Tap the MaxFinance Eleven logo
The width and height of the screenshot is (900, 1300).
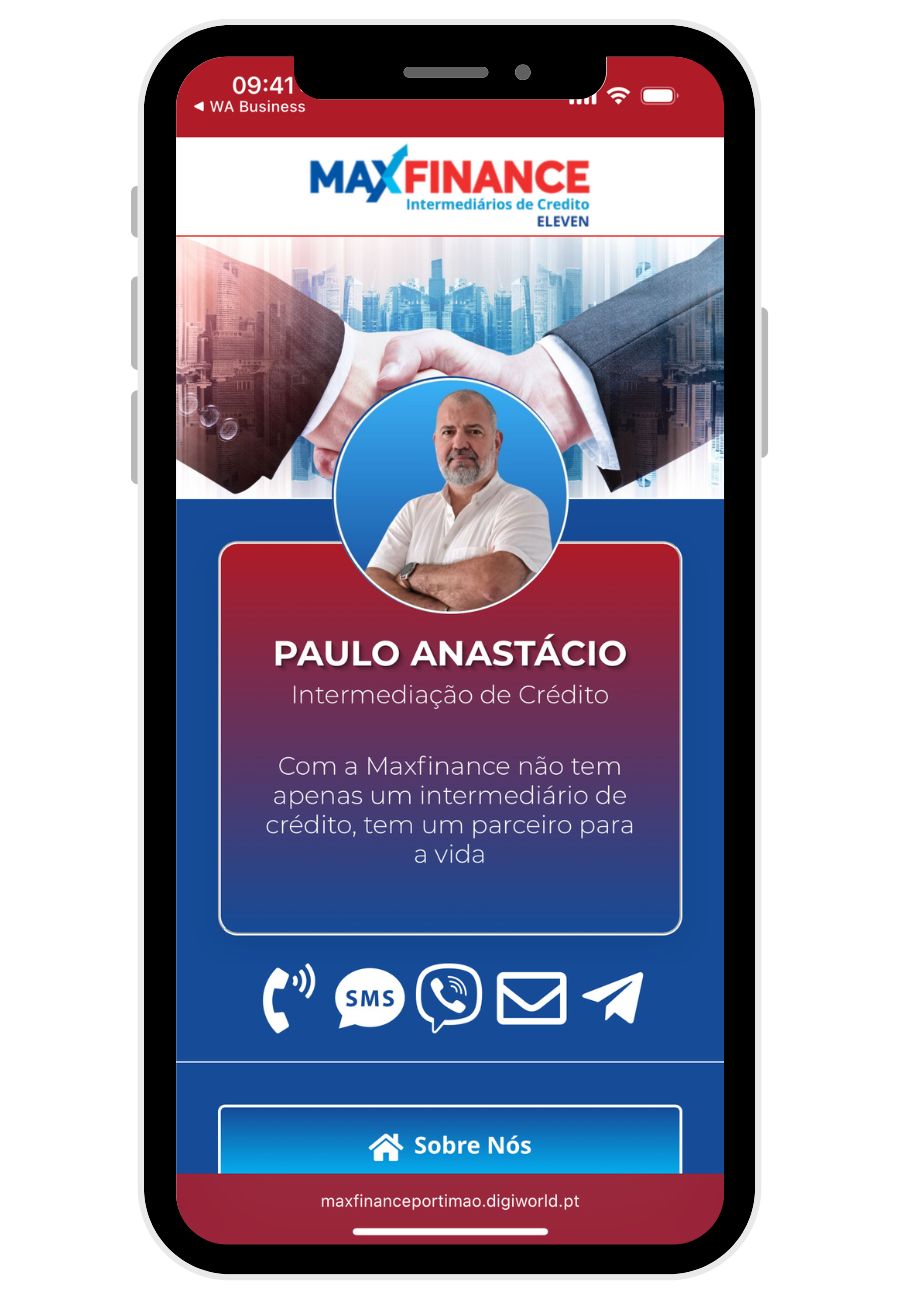(x=449, y=180)
